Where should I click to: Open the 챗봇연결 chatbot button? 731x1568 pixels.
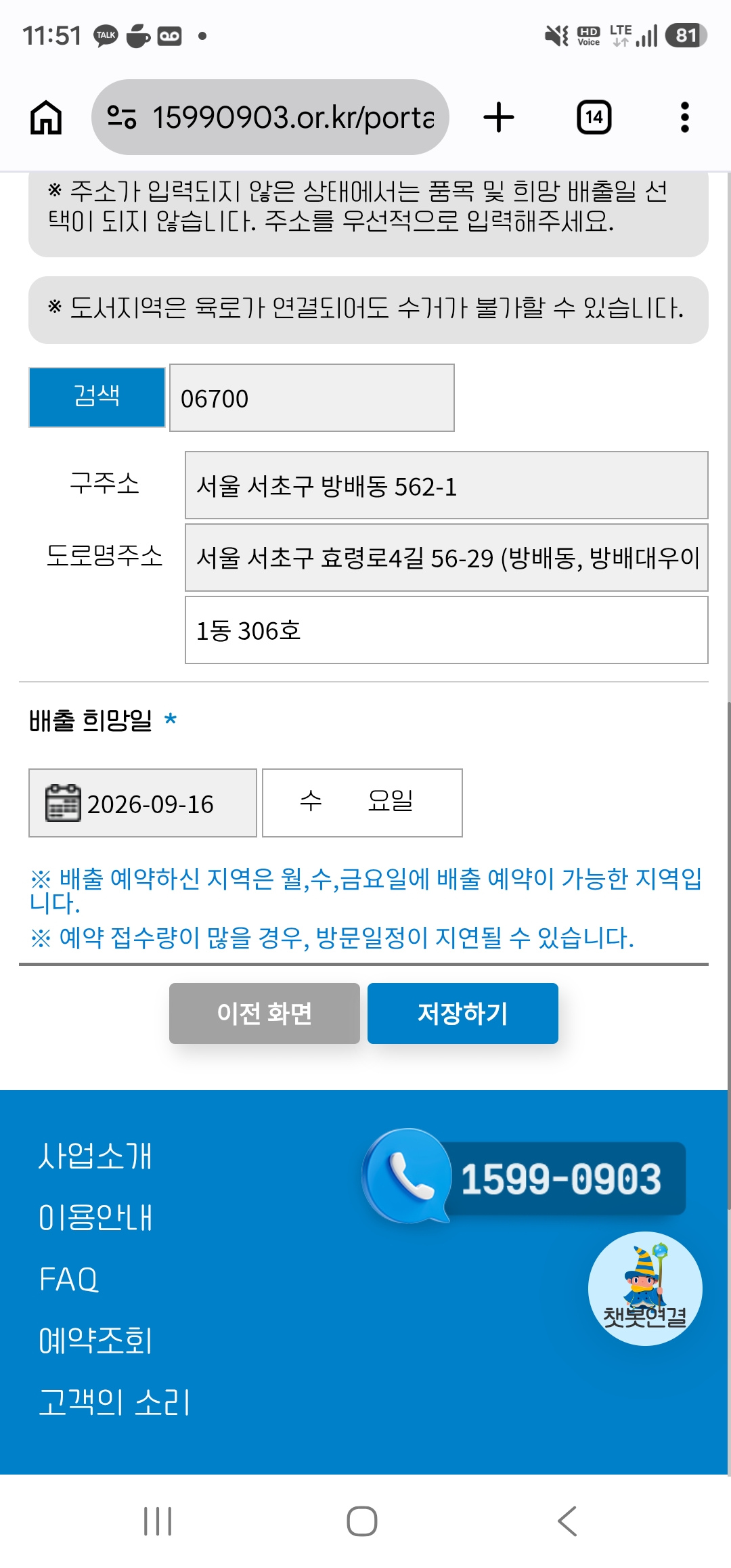click(x=645, y=1288)
